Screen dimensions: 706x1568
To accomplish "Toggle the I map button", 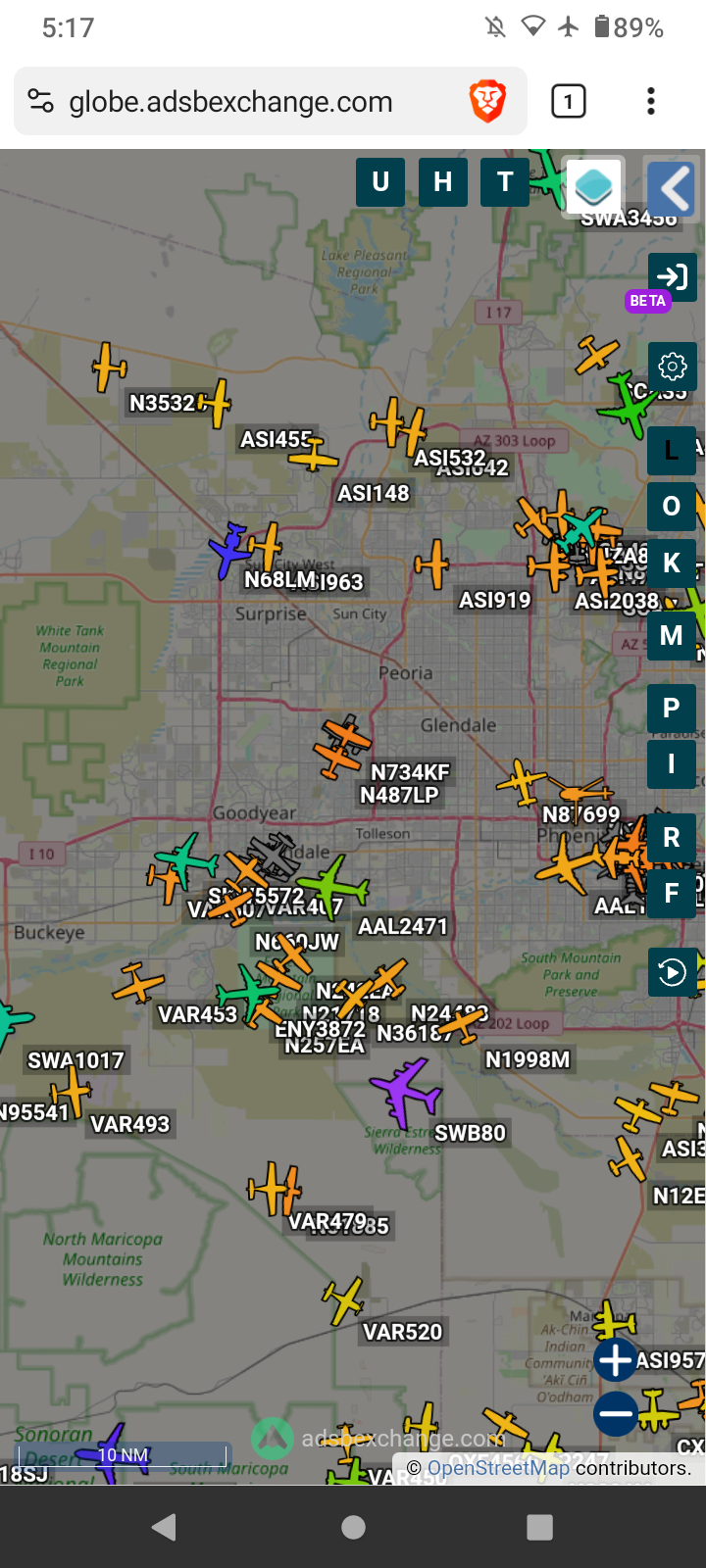I will (672, 763).
